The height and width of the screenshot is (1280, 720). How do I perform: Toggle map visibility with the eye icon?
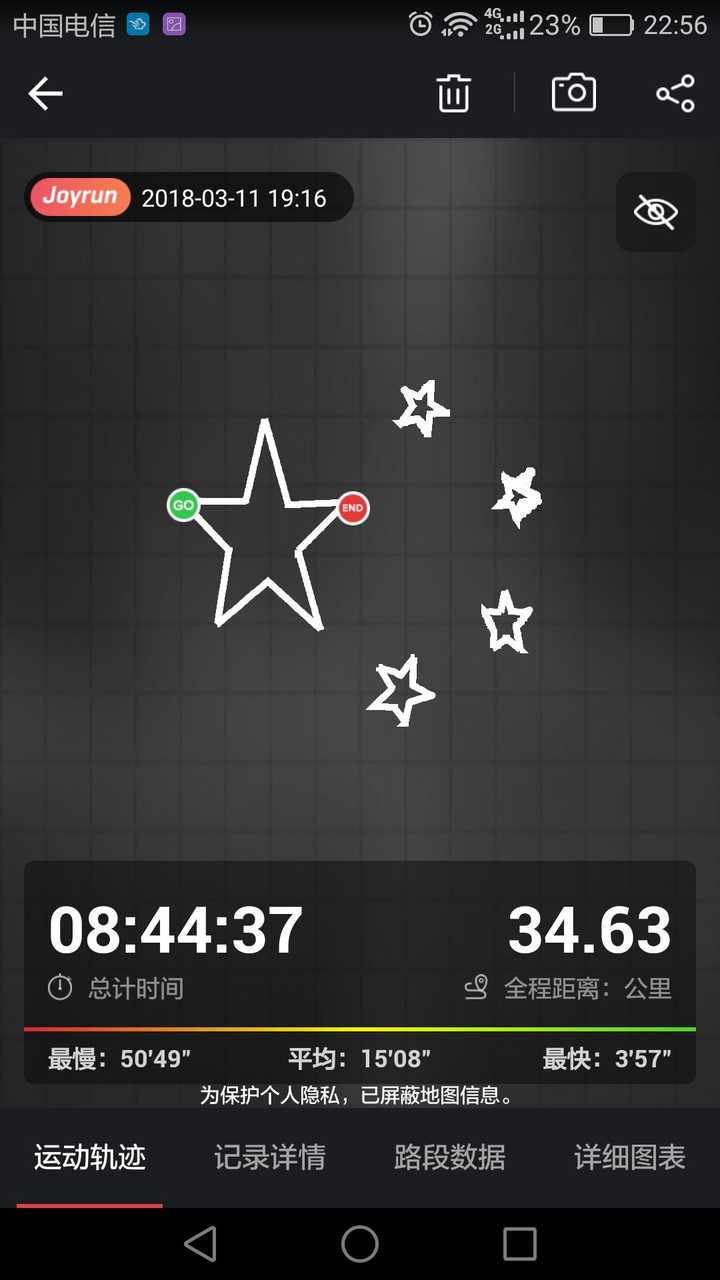pyautogui.click(x=655, y=212)
